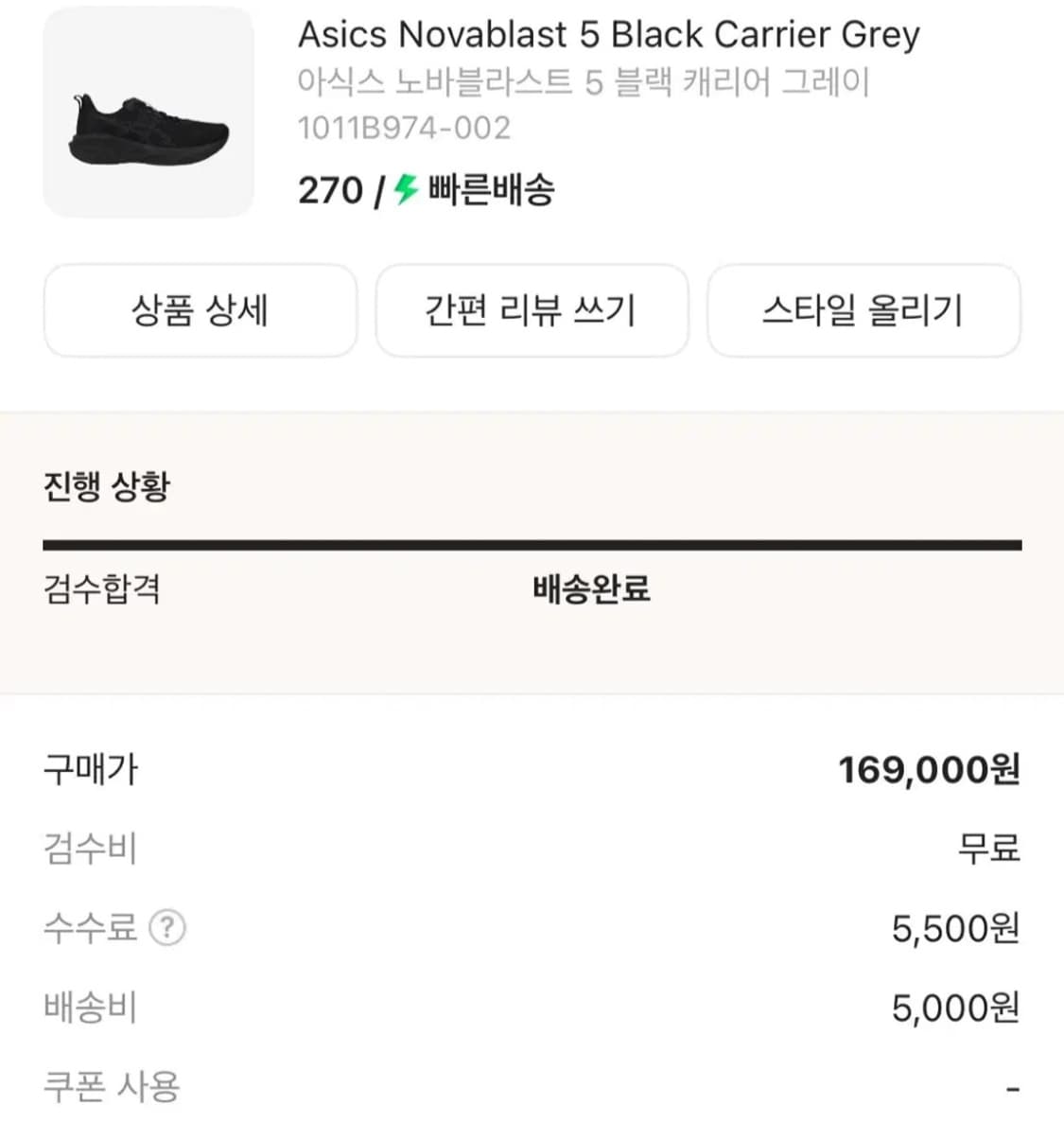
Task: Open 상품 상세 product details
Action: (200, 311)
